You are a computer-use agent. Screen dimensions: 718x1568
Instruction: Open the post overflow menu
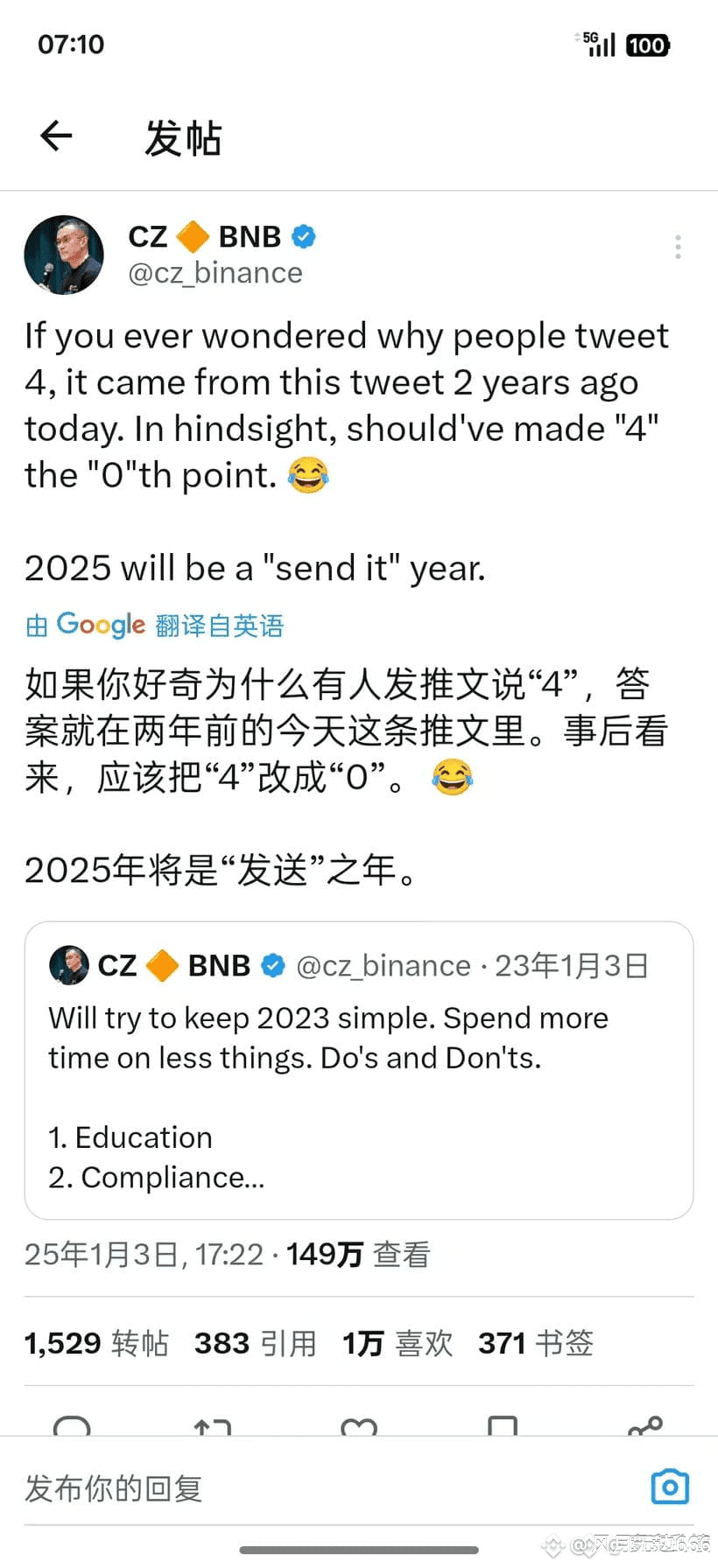(678, 248)
